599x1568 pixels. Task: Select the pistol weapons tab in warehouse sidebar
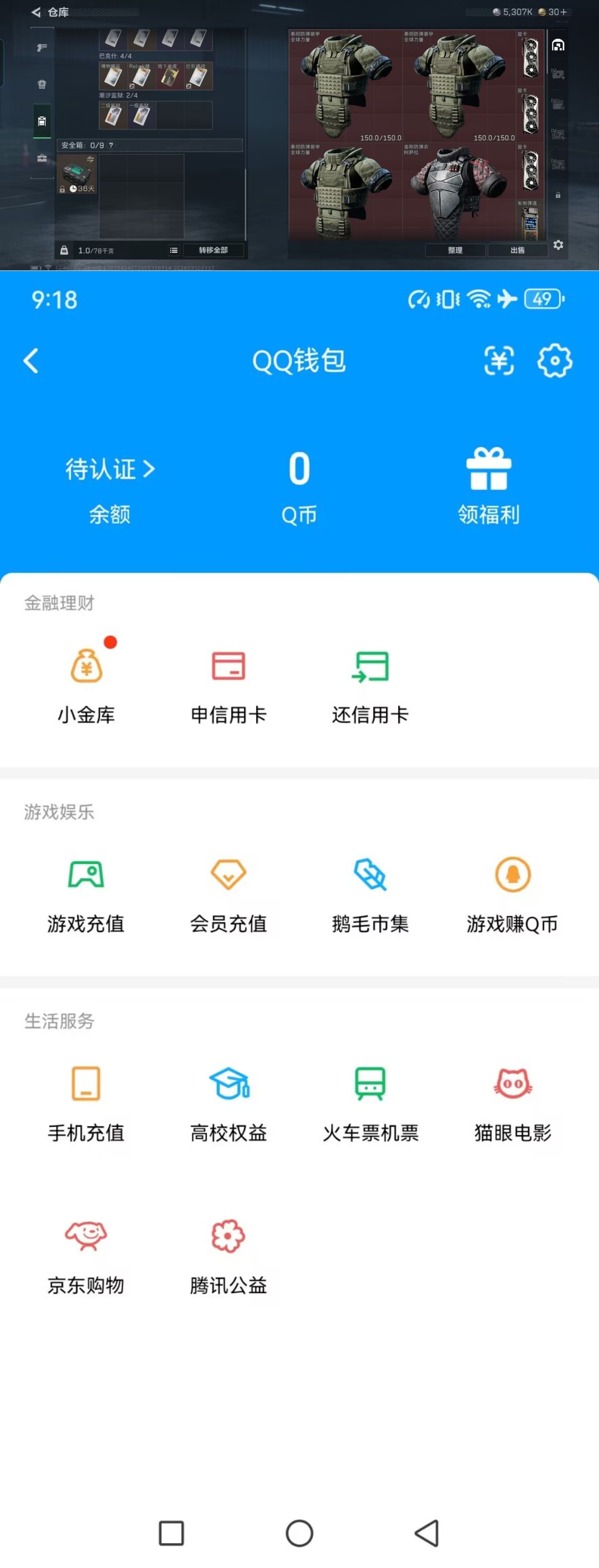coord(42,47)
